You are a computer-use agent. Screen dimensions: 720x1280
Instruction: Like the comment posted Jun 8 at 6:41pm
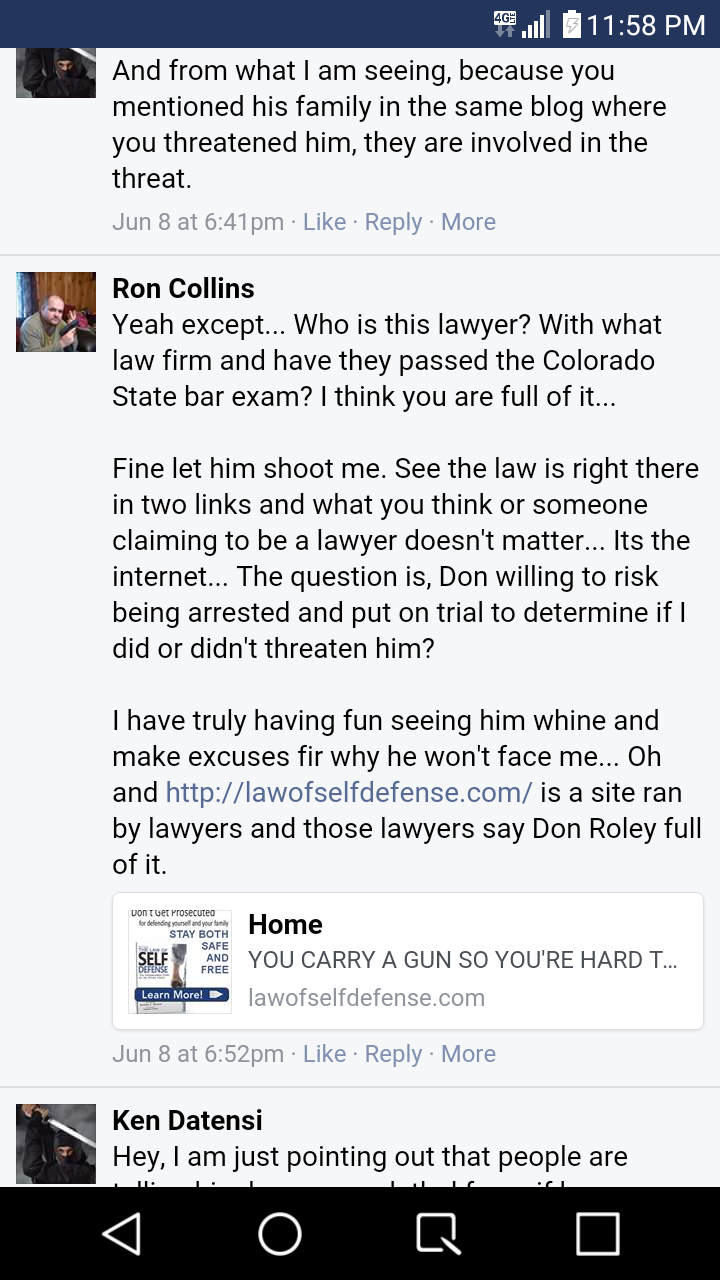(324, 222)
